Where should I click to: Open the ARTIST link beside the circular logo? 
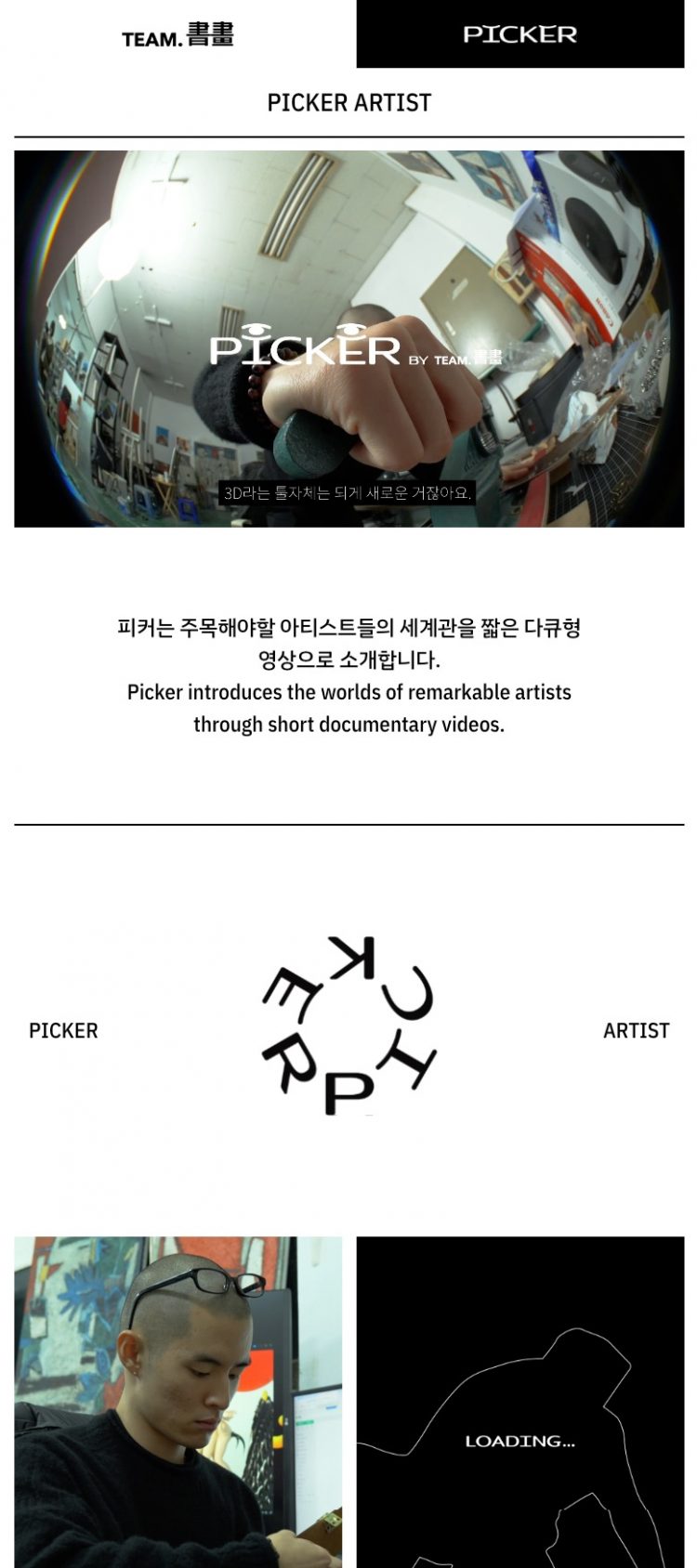tap(636, 1030)
